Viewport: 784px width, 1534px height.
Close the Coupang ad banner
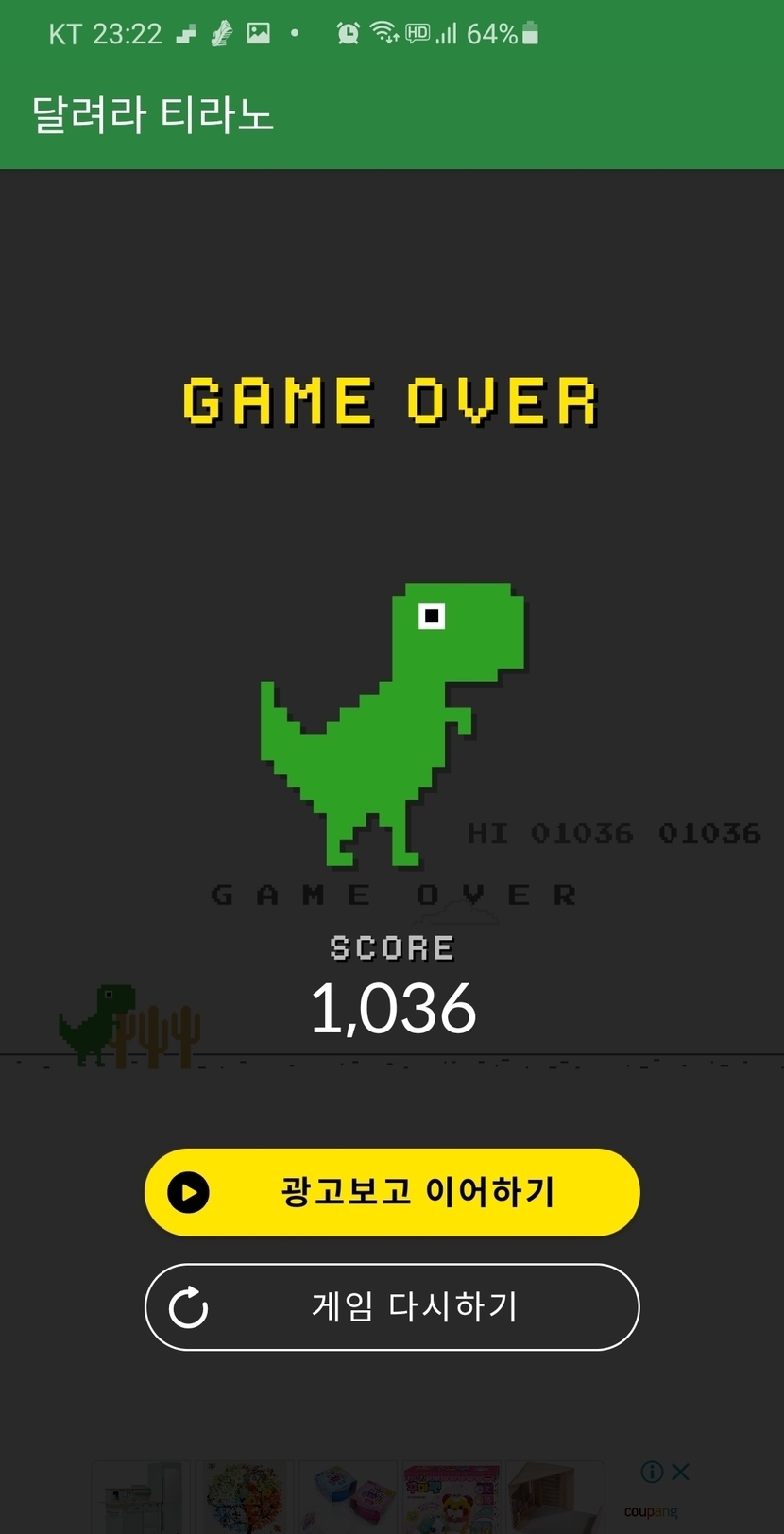point(681,1471)
